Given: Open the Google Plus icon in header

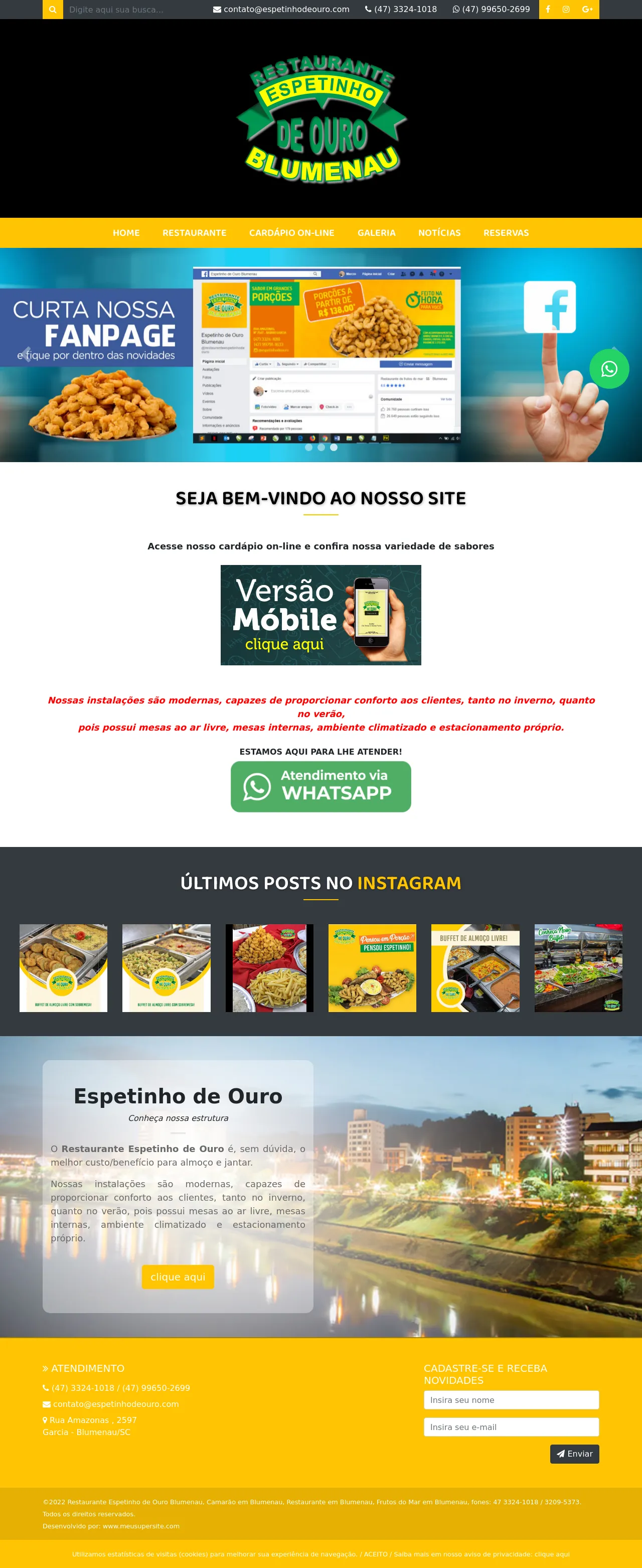Looking at the screenshot, I should pos(587,10).
